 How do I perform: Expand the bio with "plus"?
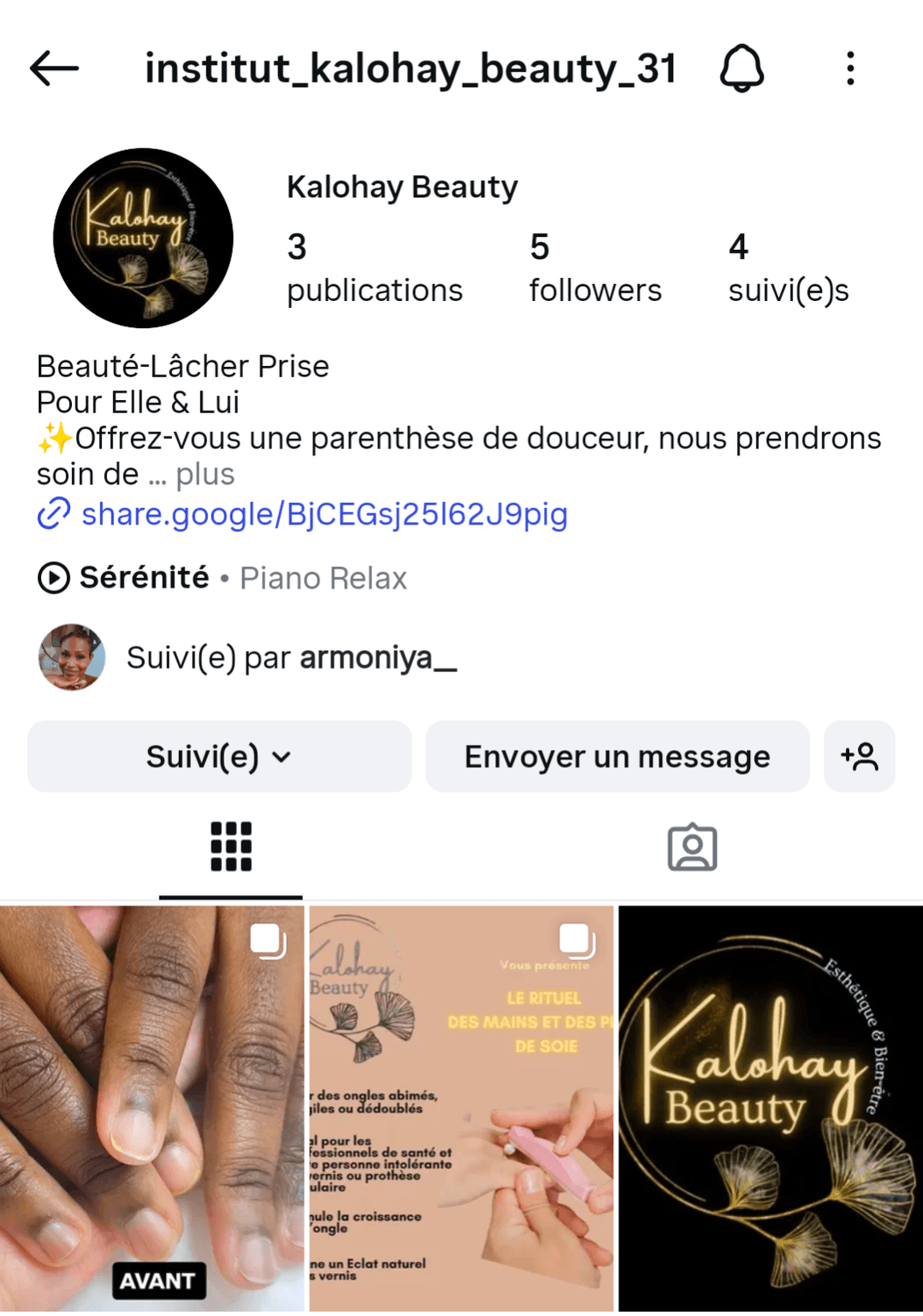pyautogui.click(x=204, y=475)
